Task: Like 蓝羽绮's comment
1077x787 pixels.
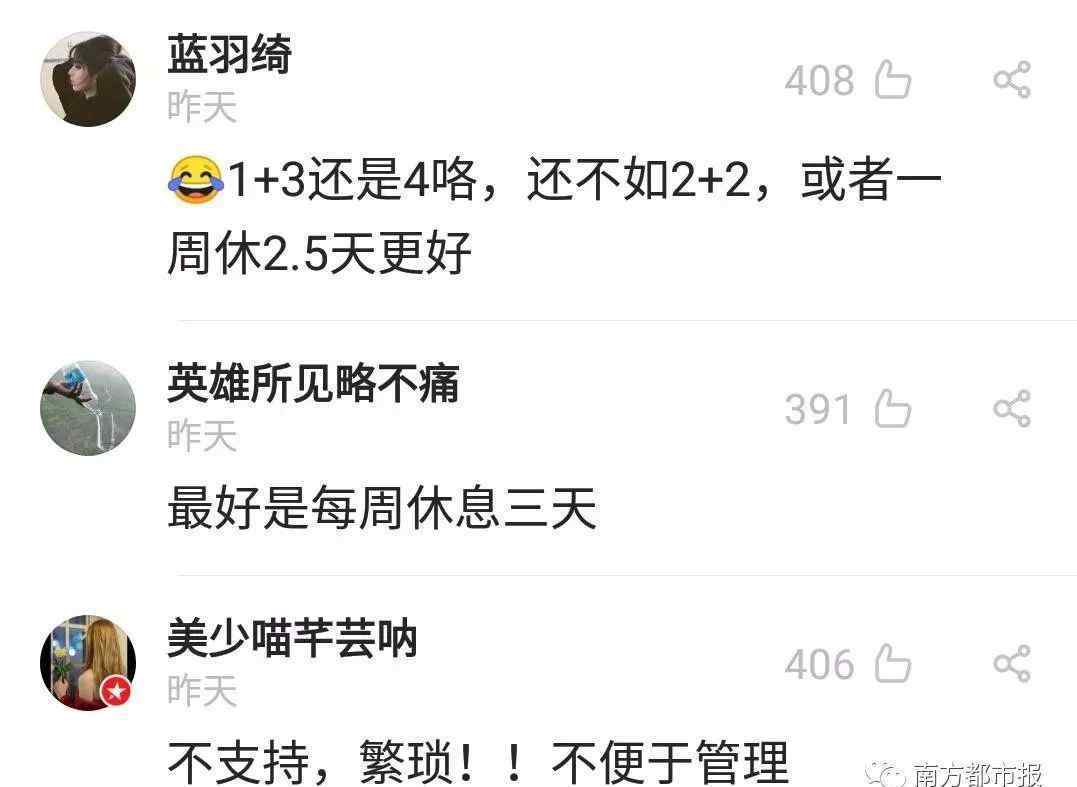Action: 893,81
